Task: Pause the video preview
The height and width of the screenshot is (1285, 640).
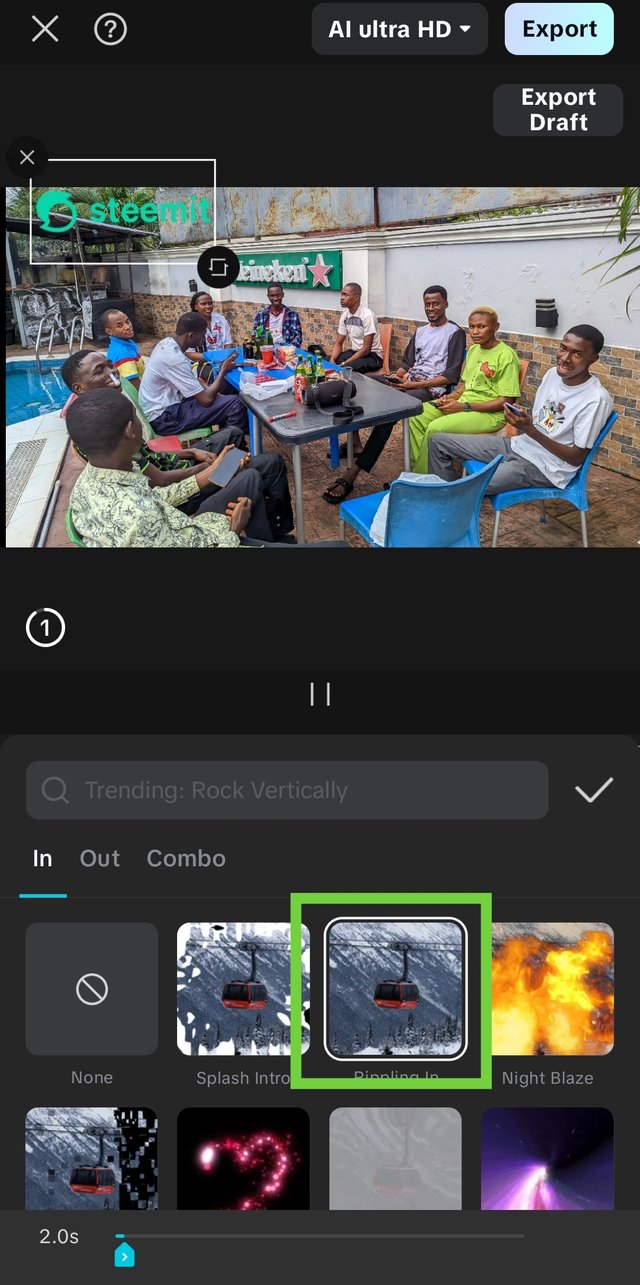Action: click(x=320, y=694)
